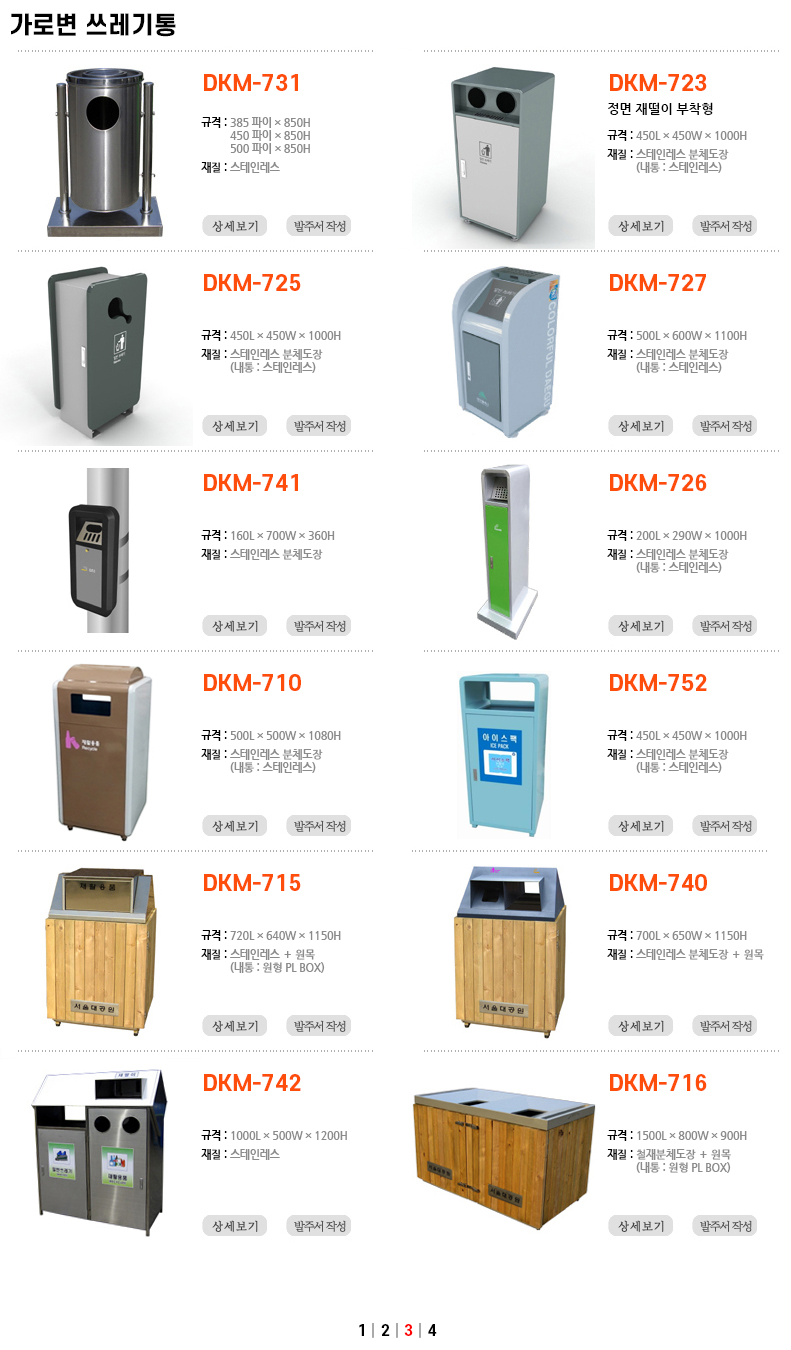
Task: Write order form (발주서 작성) for DKM-725
Action: [x=319, y=426]
